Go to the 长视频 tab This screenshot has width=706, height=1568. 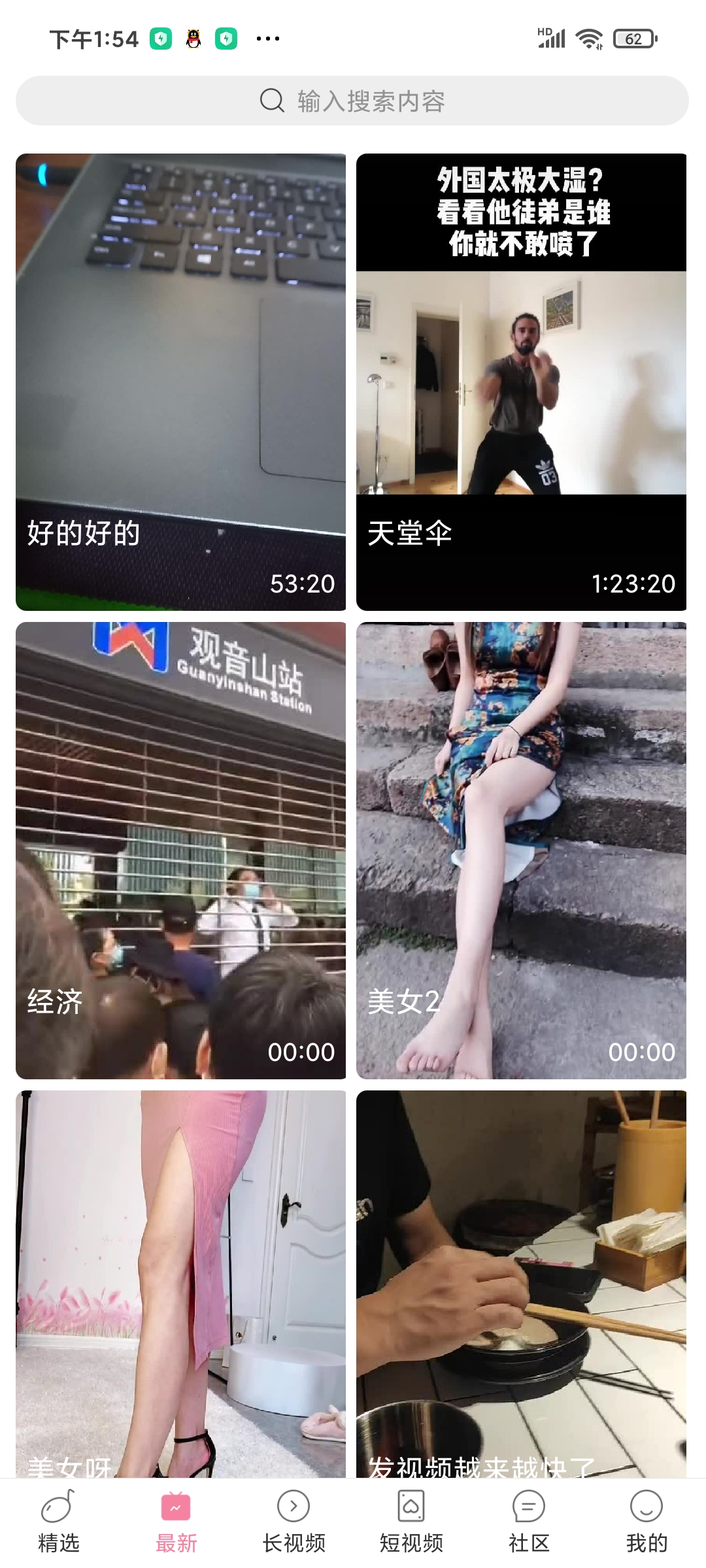[294, 1522]
